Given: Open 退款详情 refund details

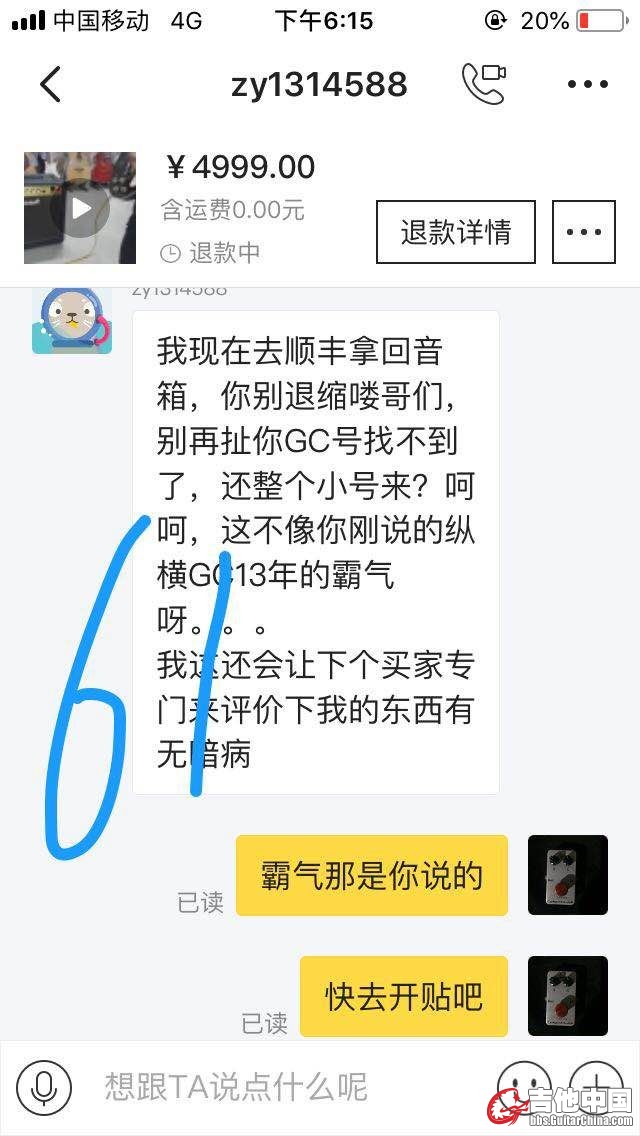Looking at the screenshot, I should pos(456,232).
